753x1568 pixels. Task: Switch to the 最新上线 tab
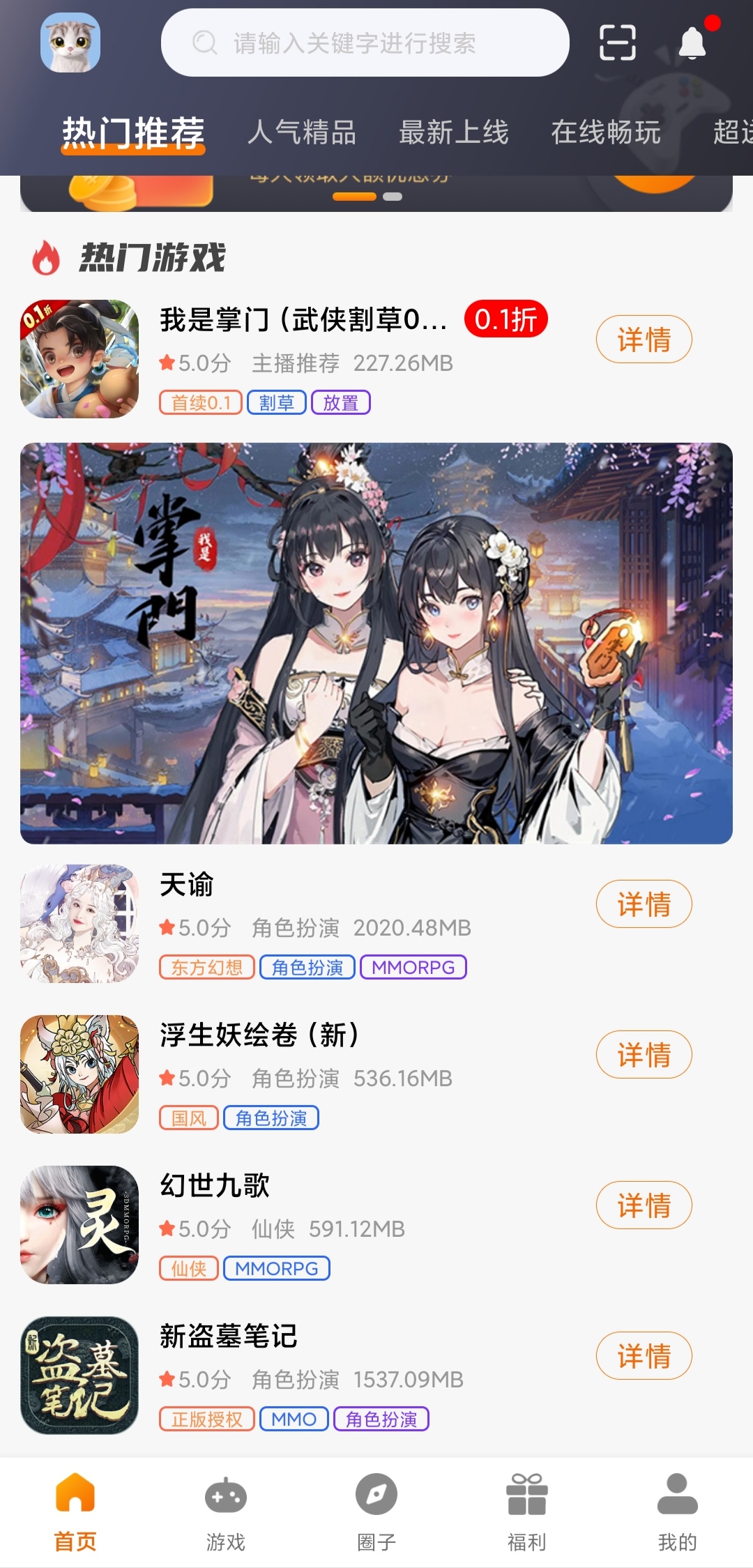tap(454, 132)
